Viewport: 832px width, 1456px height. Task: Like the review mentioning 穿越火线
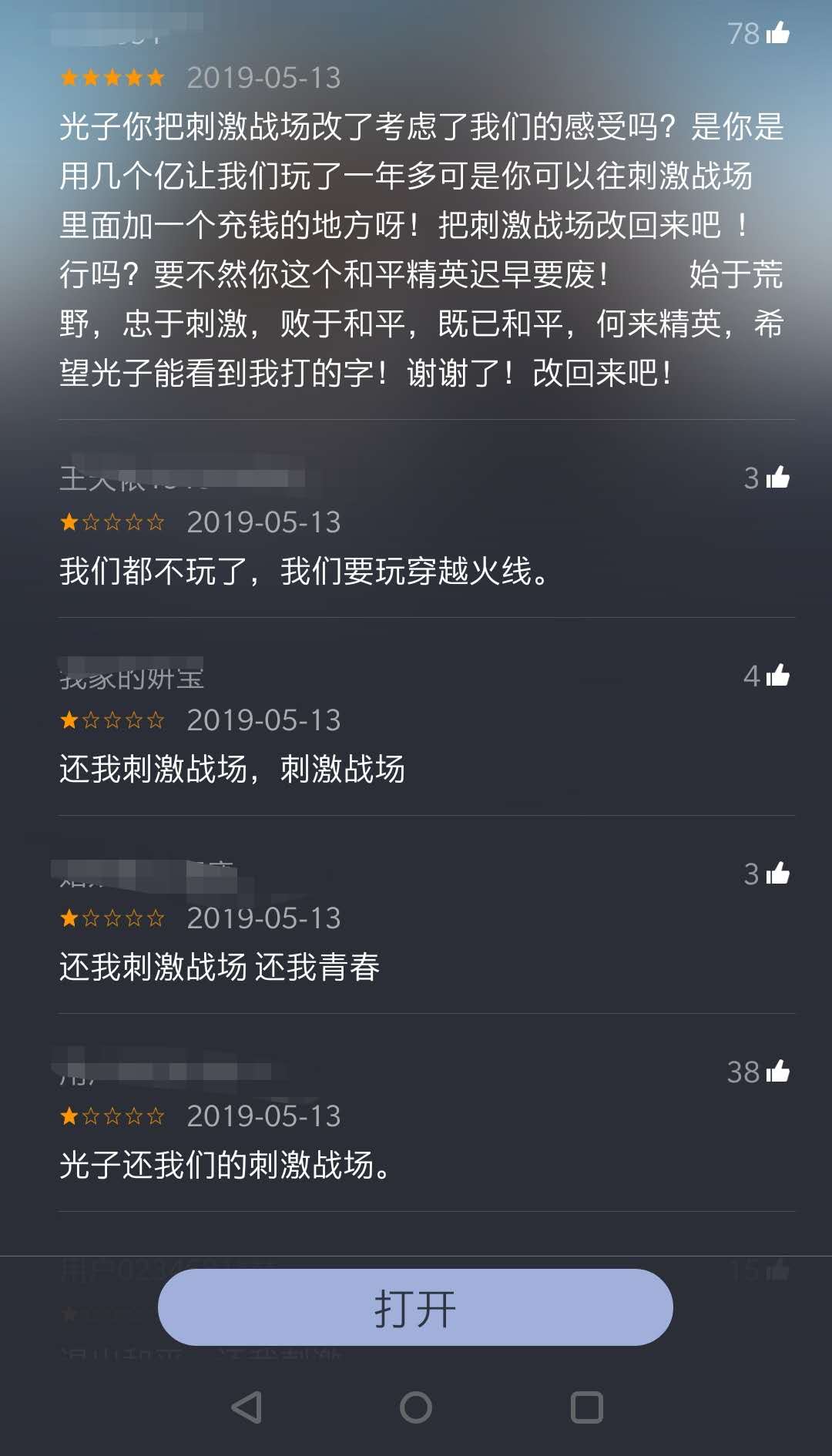click(x=777, y=478)
